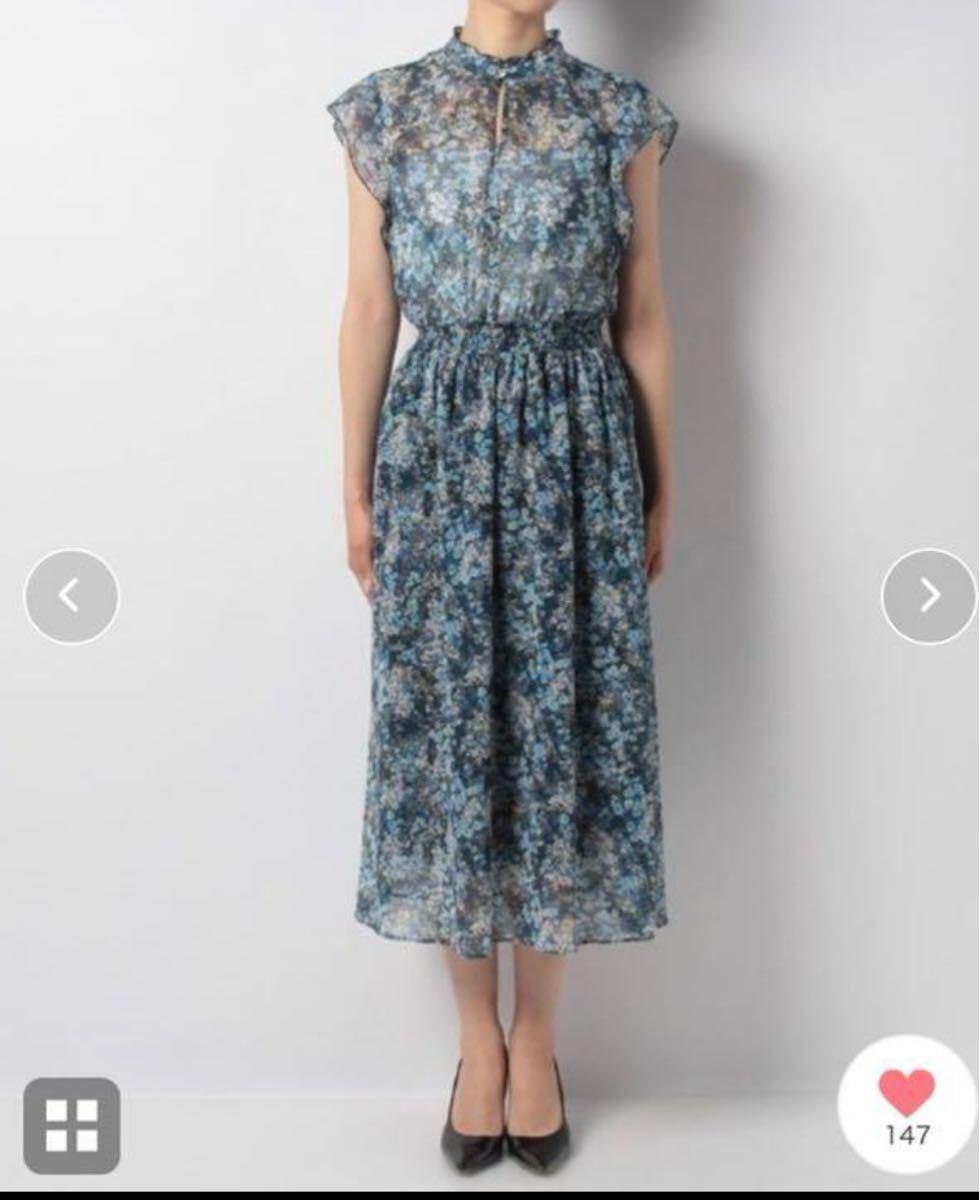
Task: Open the photo grid view
Action: [x=71, y=1125]
